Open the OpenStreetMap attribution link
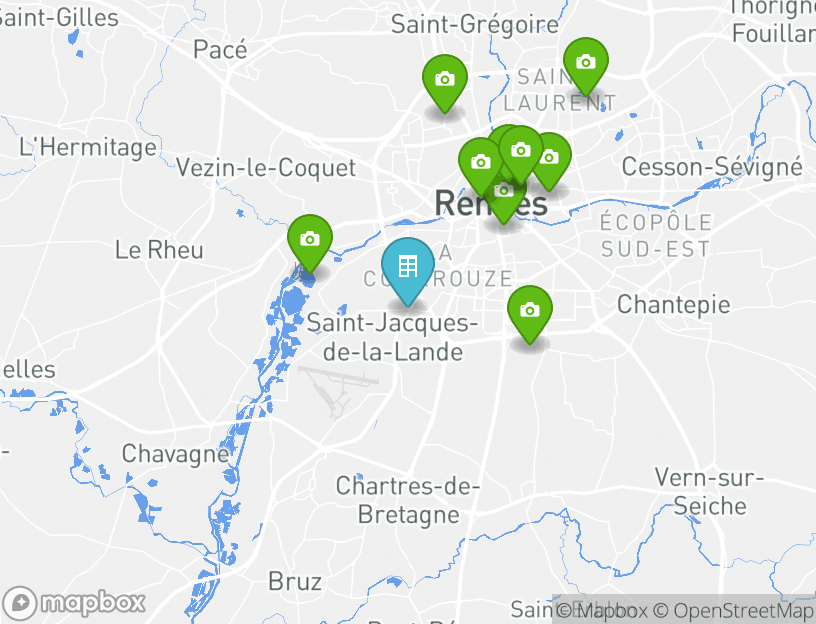 [x=743, y=610]
